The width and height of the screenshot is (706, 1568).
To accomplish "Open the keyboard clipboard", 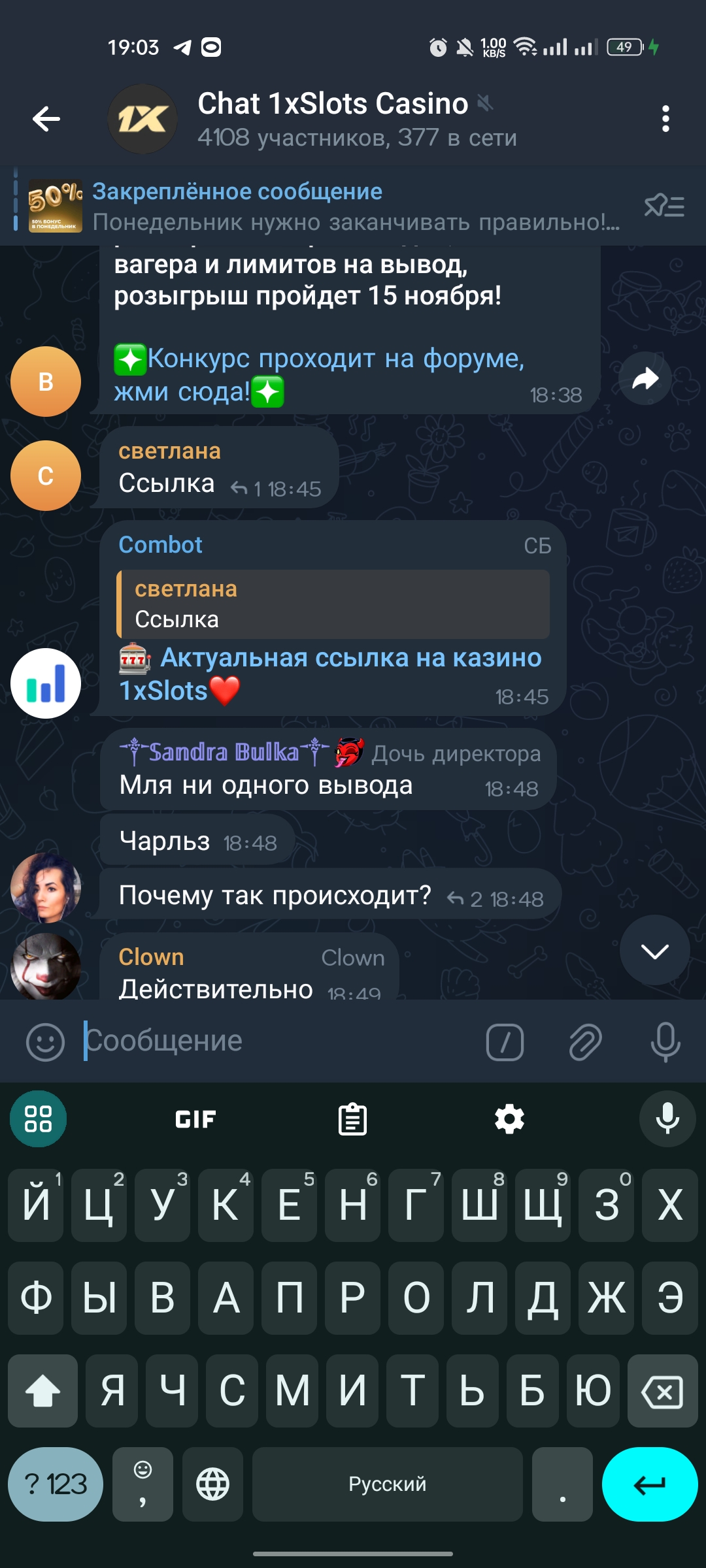I will click(352, 1120).
